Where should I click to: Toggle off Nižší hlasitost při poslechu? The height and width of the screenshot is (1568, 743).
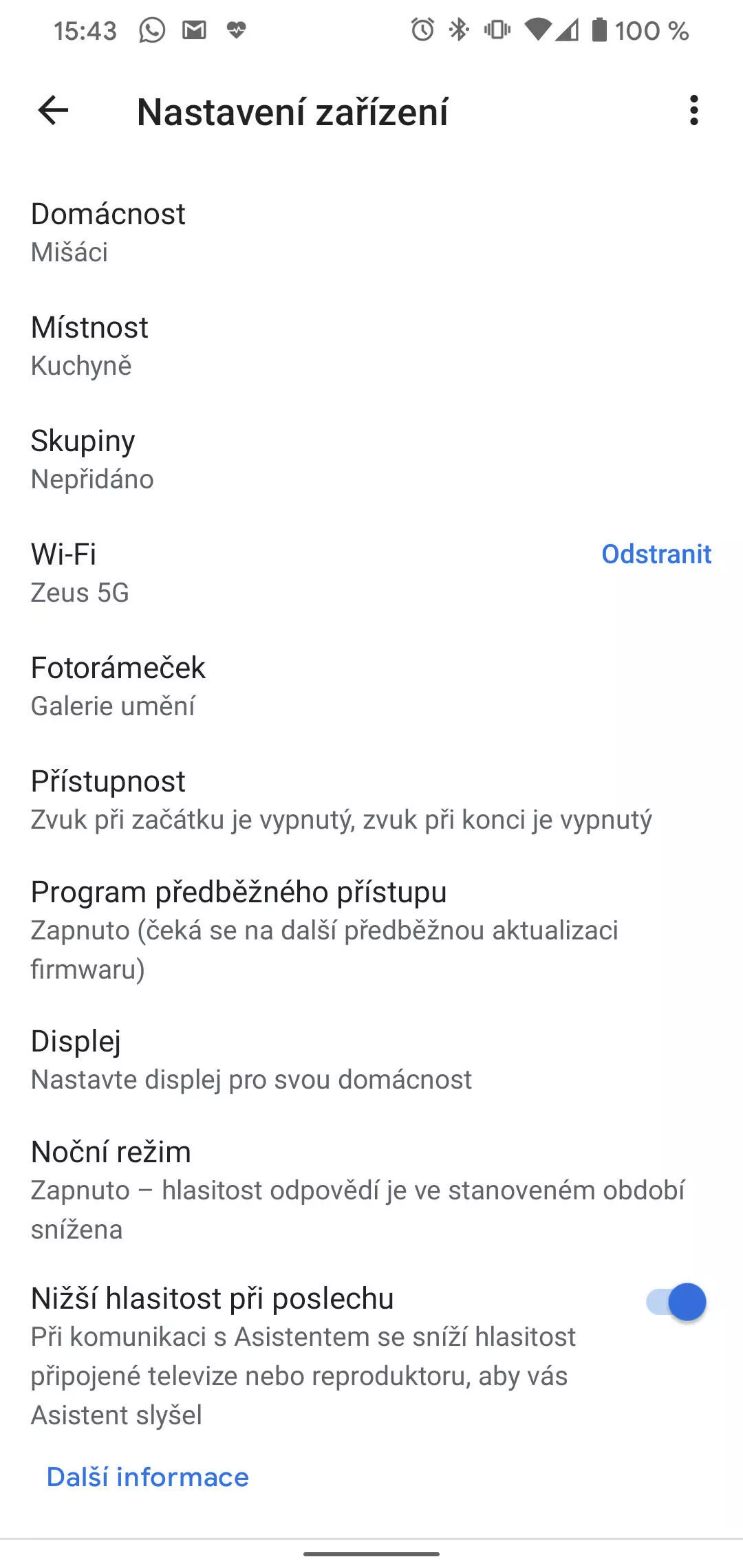(x=676, y=1302)
